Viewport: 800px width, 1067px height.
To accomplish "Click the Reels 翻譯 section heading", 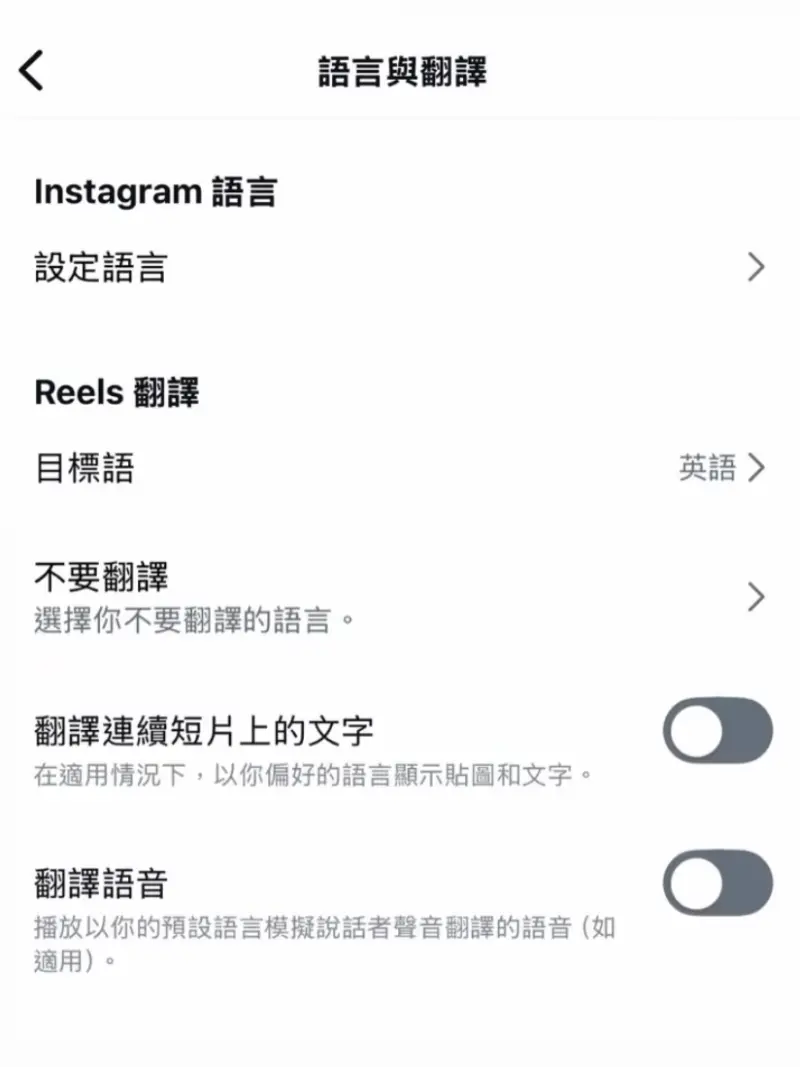I will pyautogui.click(x=118, y=392).
